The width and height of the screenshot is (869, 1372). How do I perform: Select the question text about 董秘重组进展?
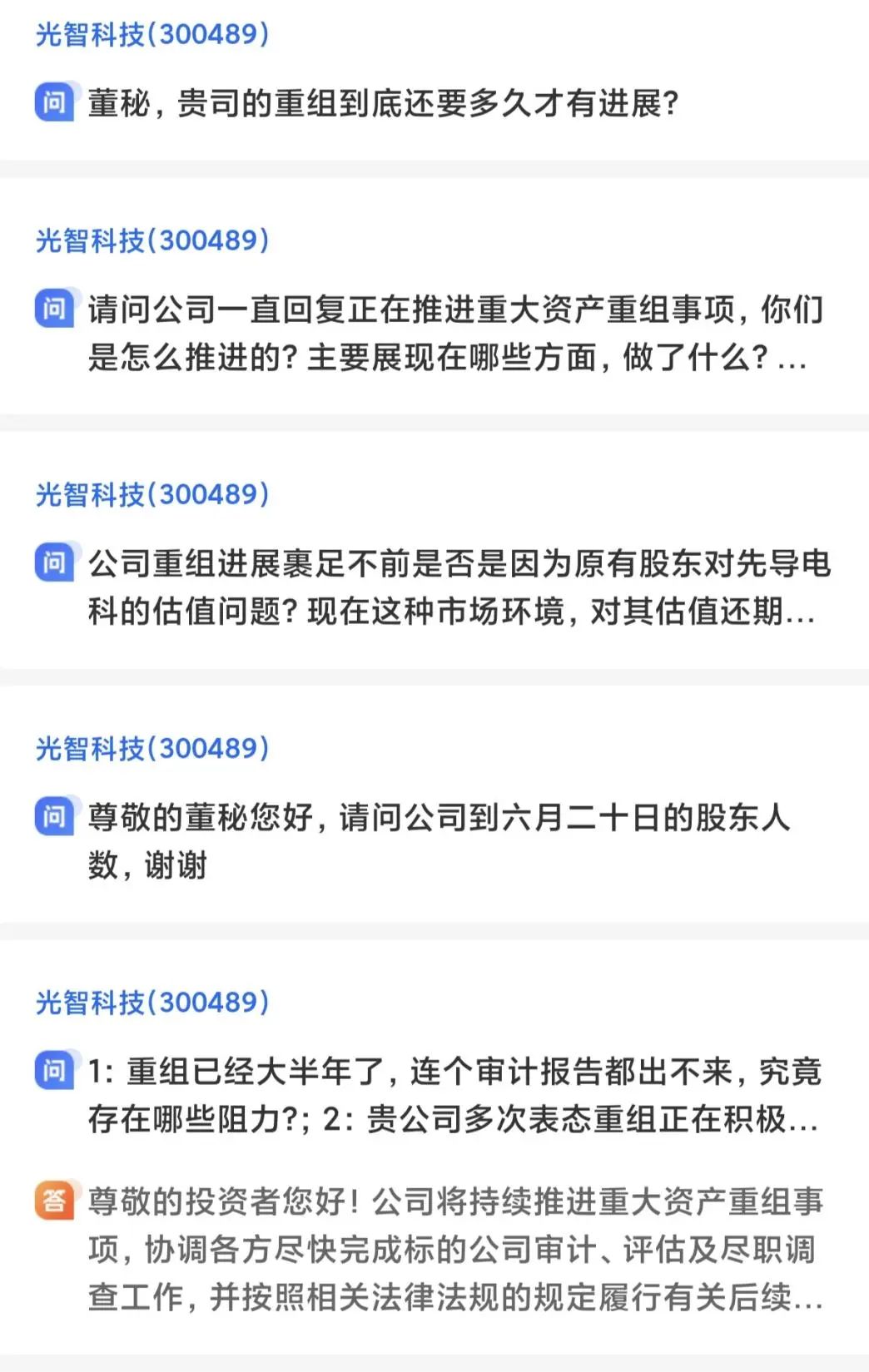click(x=383, y=102)
